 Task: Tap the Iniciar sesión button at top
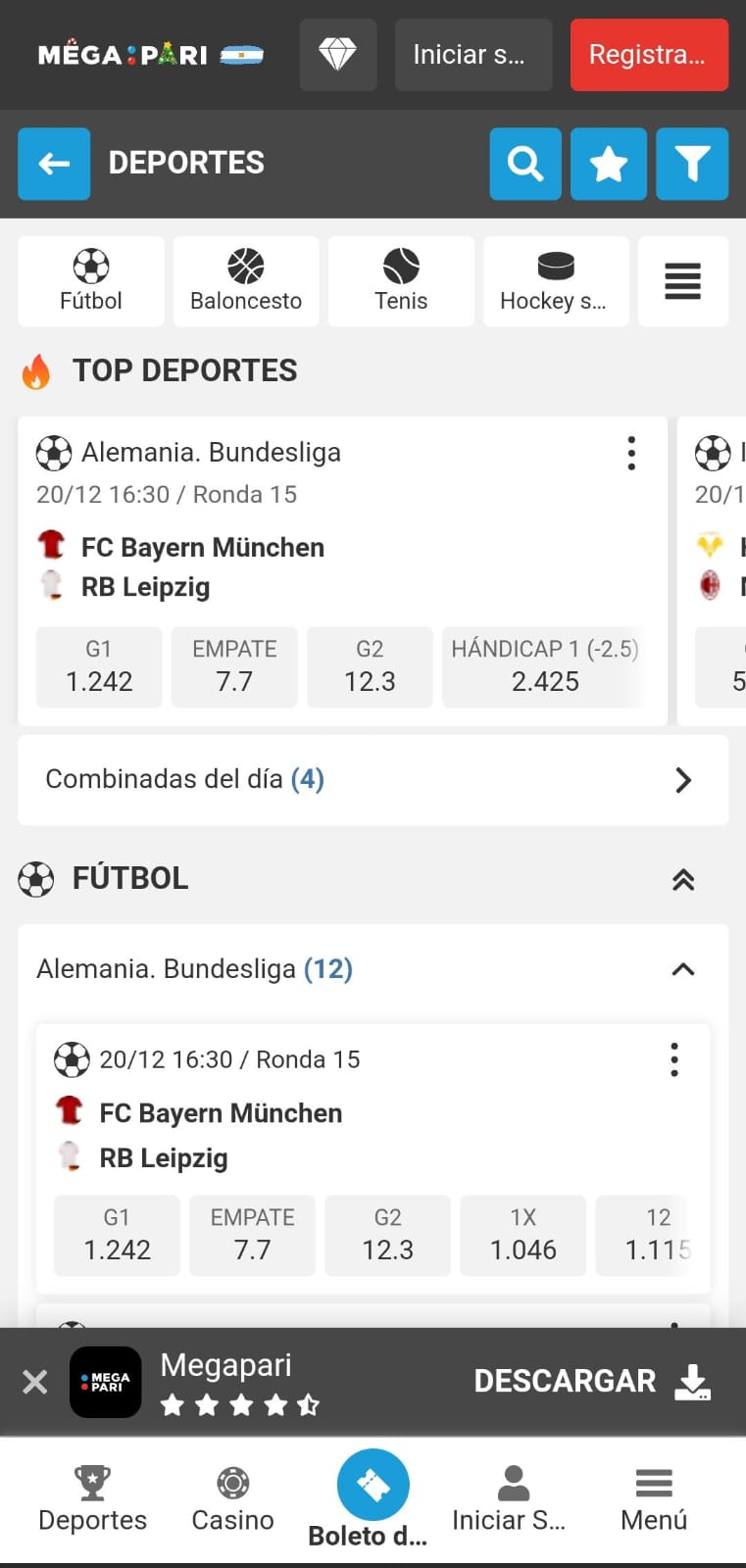473,55
